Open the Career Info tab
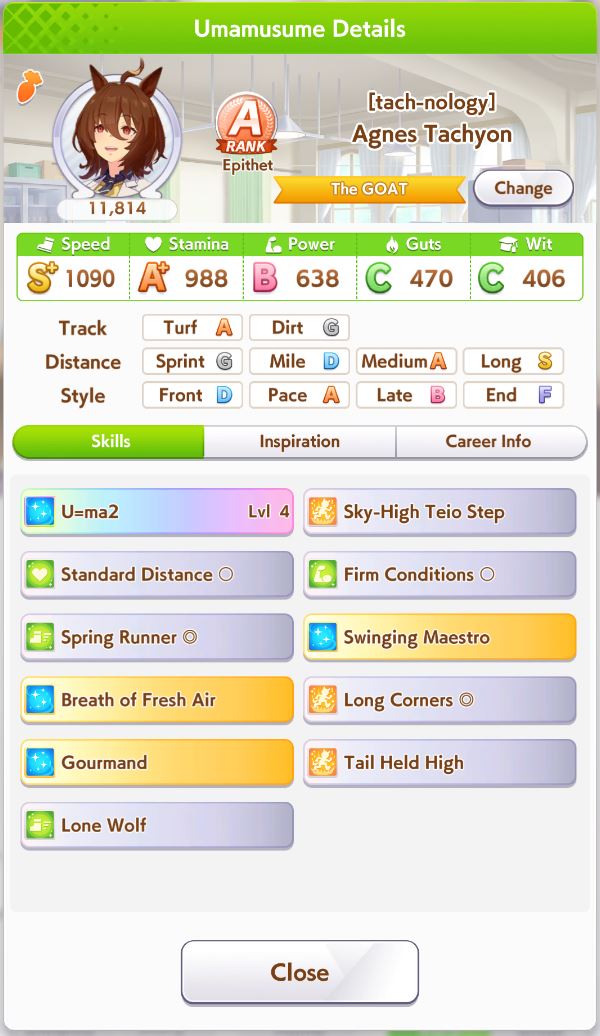The height and width of the screenshot is (1036, 600). pyautogui.click(x=490, y=441)
